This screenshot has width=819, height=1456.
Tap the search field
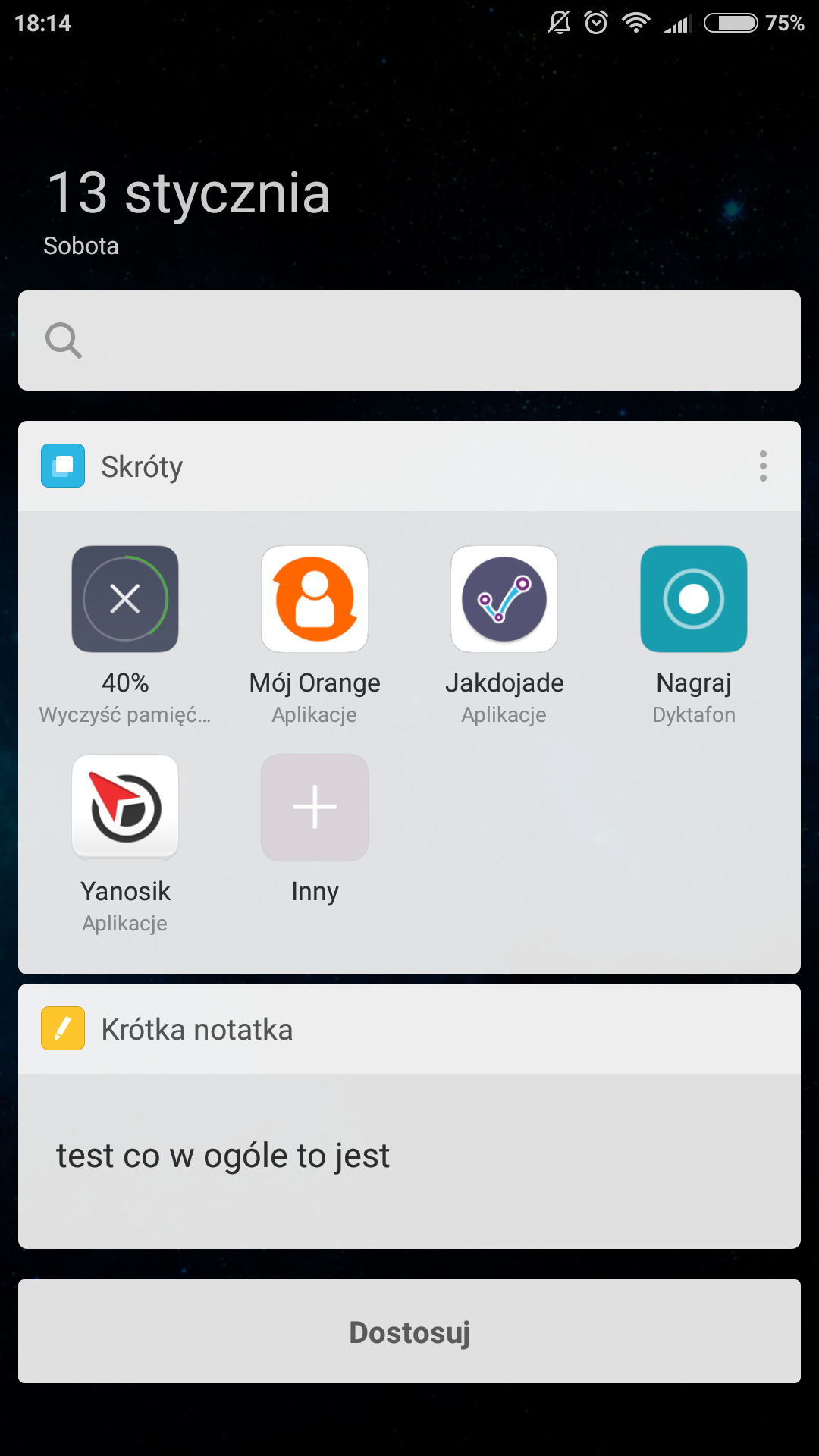[409, 340]
